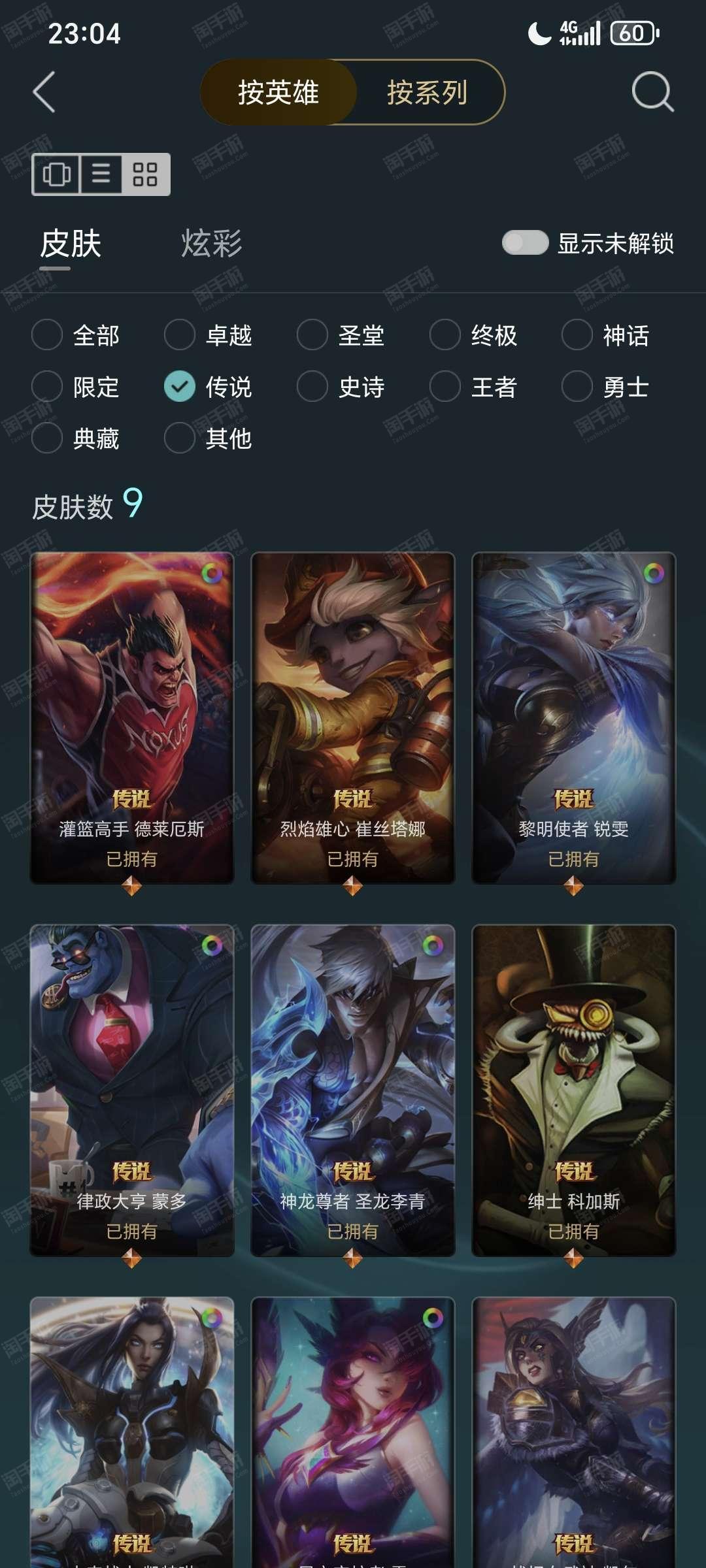Open the 律政大亨 蒙多 skin card

pyautogui.click(x=132, y=1090)
